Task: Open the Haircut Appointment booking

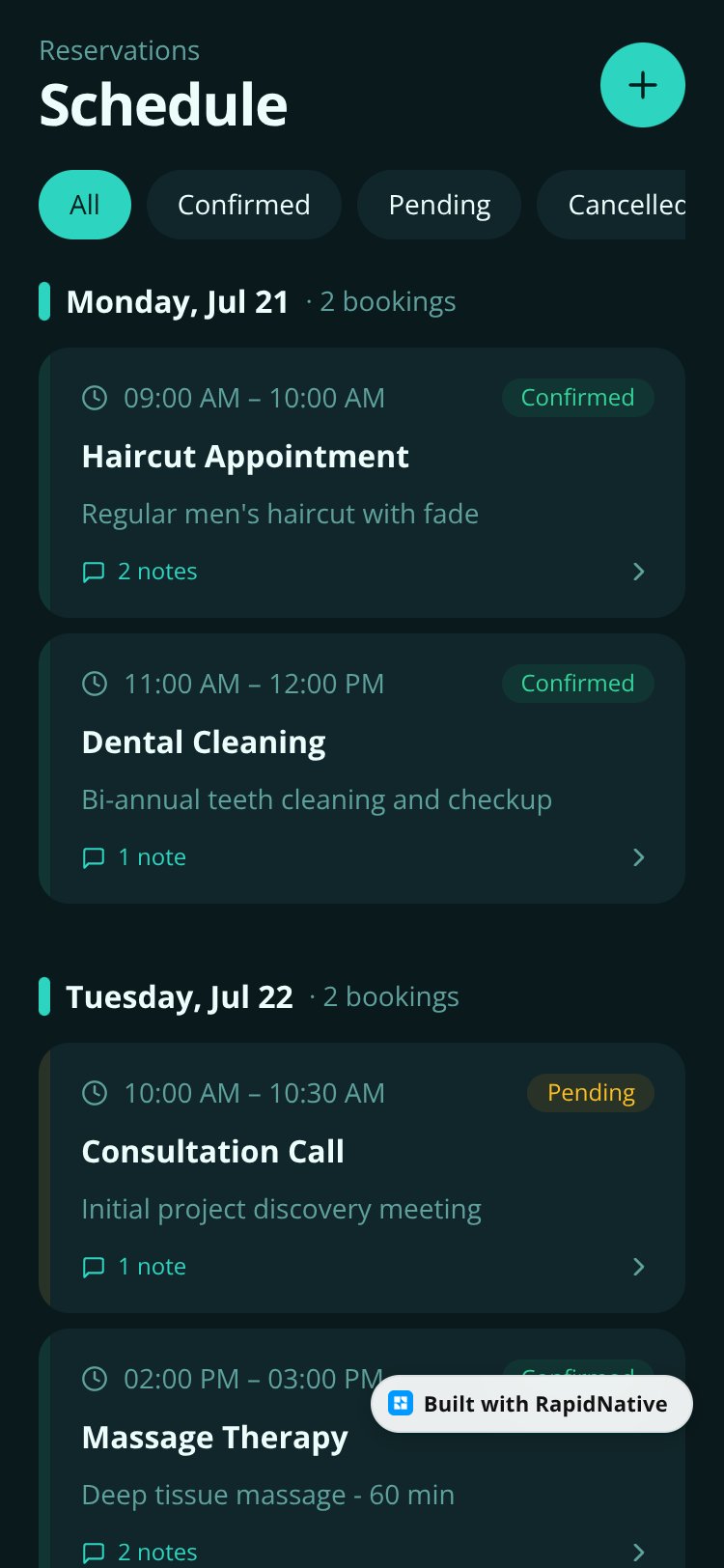Action: (x=362, y=483)
